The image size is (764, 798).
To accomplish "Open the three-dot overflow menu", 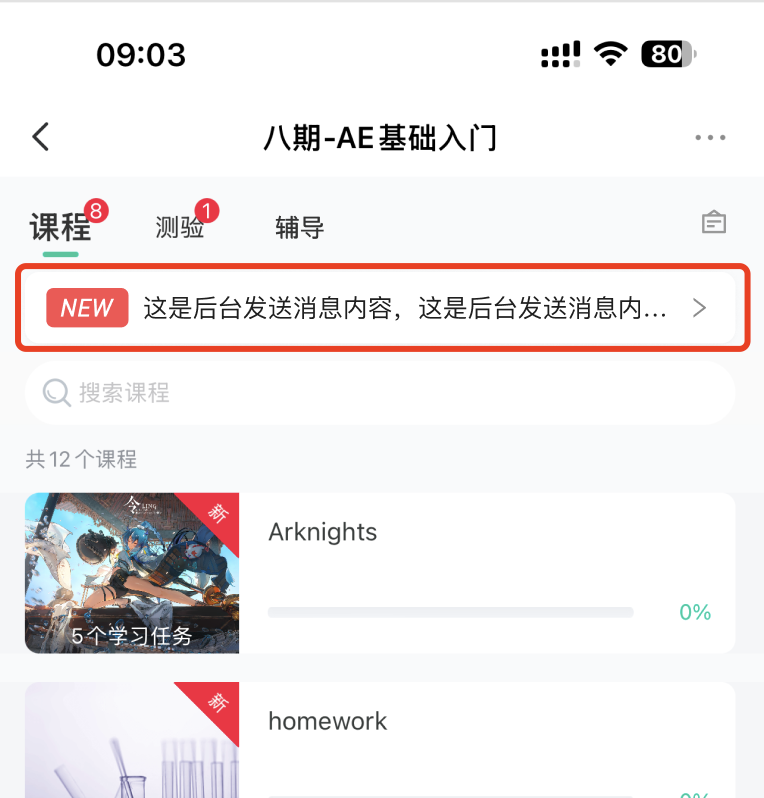I will tap(710, 137).
